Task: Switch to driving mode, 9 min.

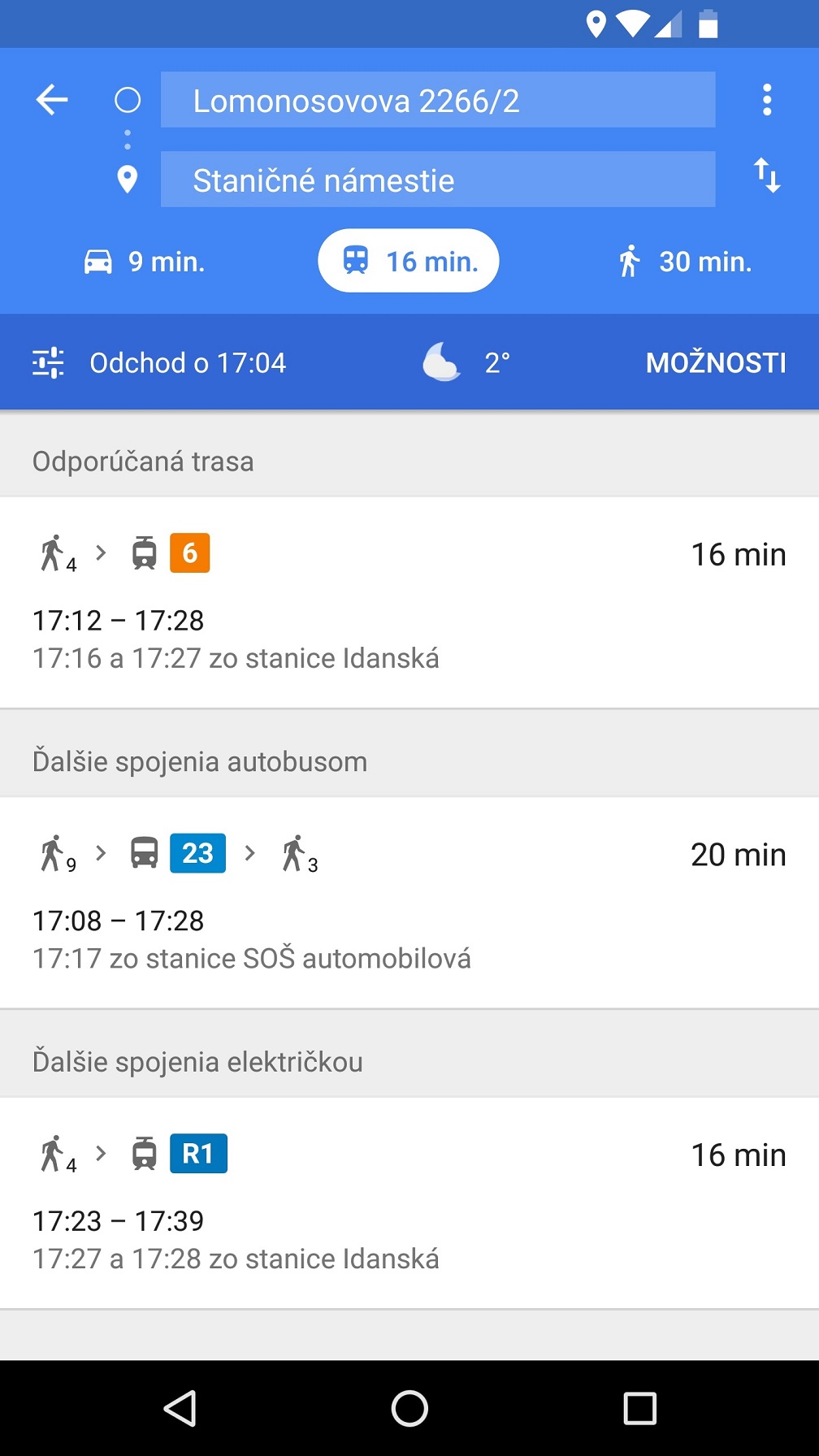Action: click(145, 262)
